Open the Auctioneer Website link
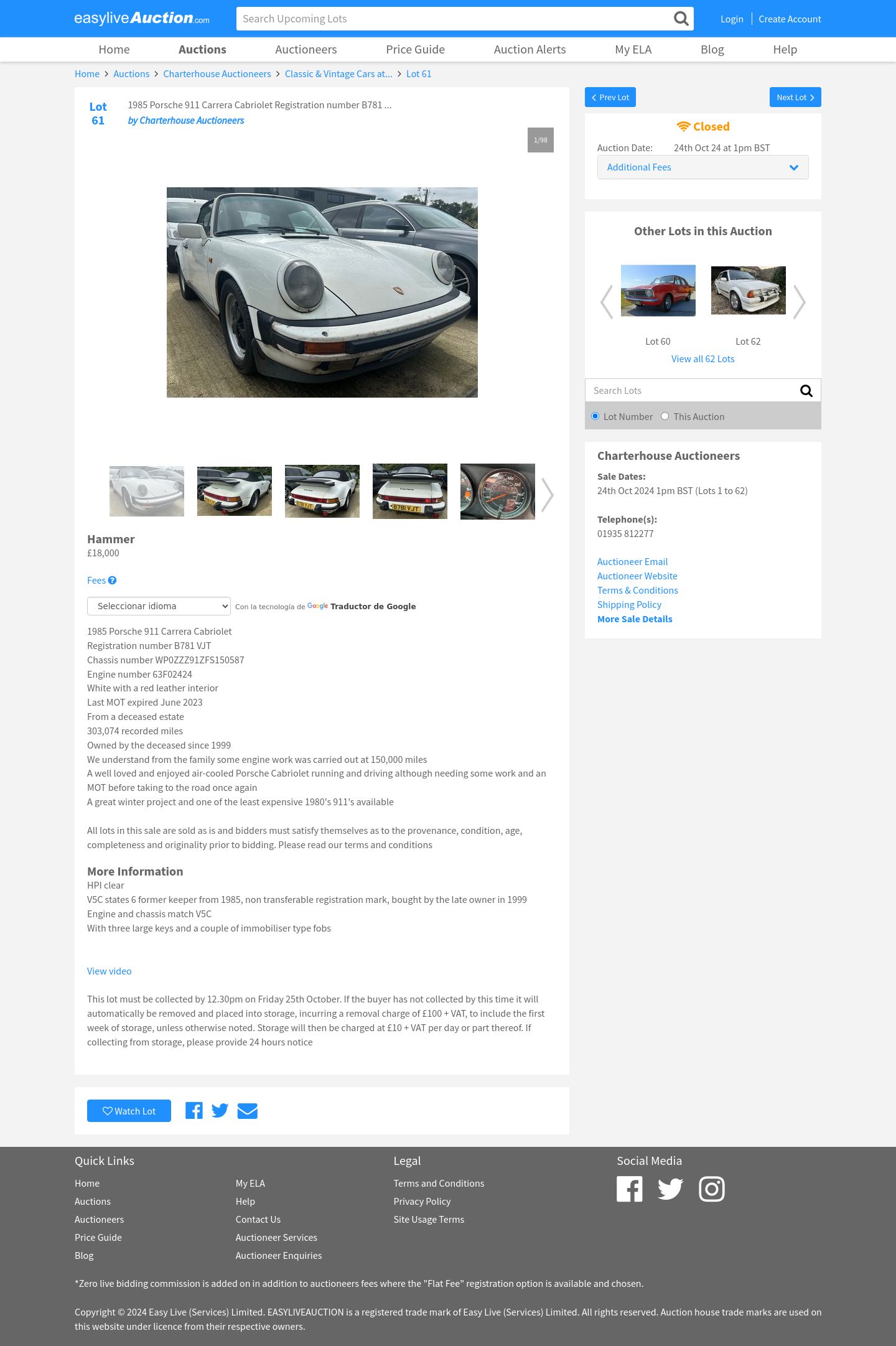 [x=637, y=576]
